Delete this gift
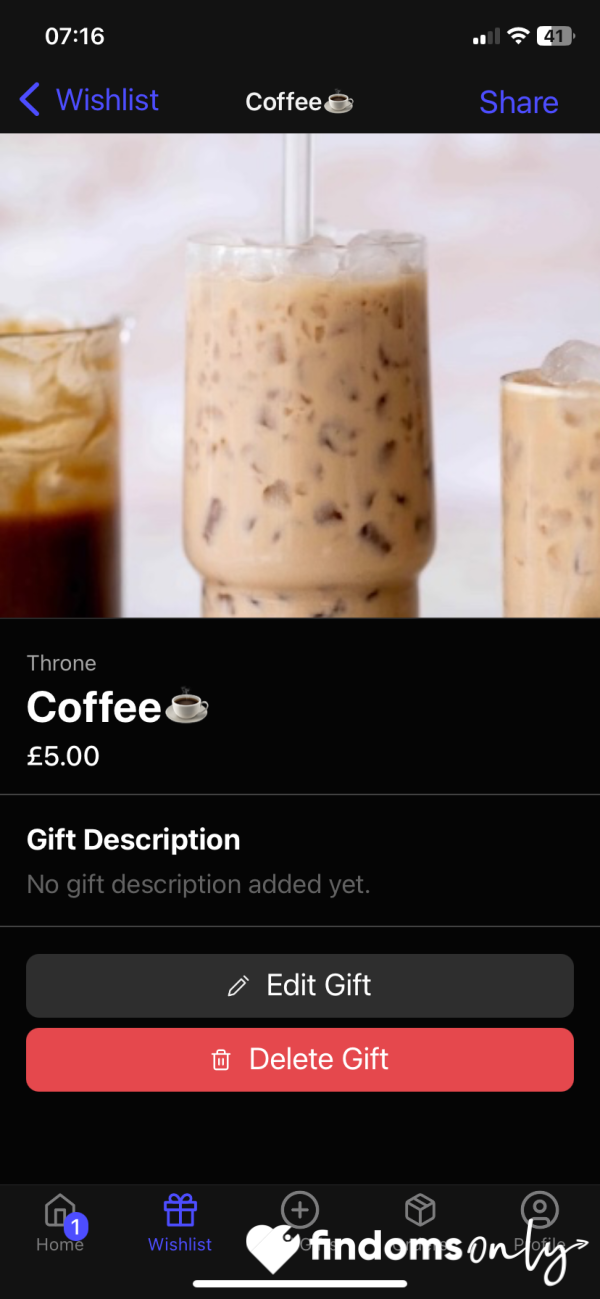 (300, 1060)
